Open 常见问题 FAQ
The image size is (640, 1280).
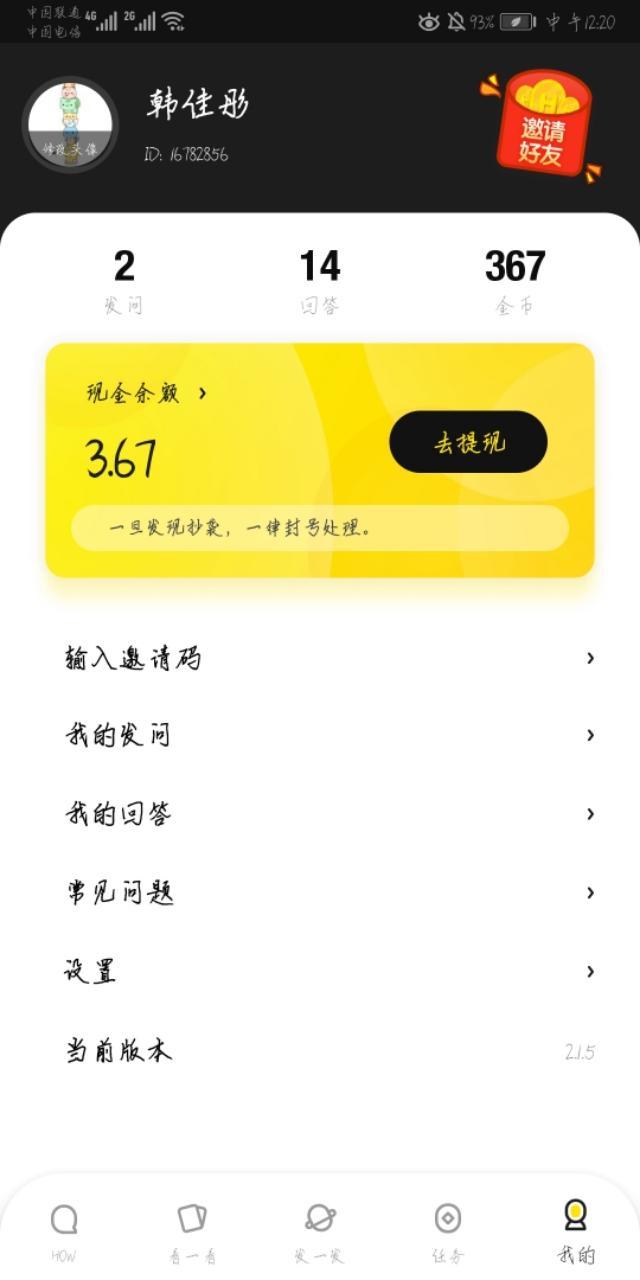tap(320, 892)
